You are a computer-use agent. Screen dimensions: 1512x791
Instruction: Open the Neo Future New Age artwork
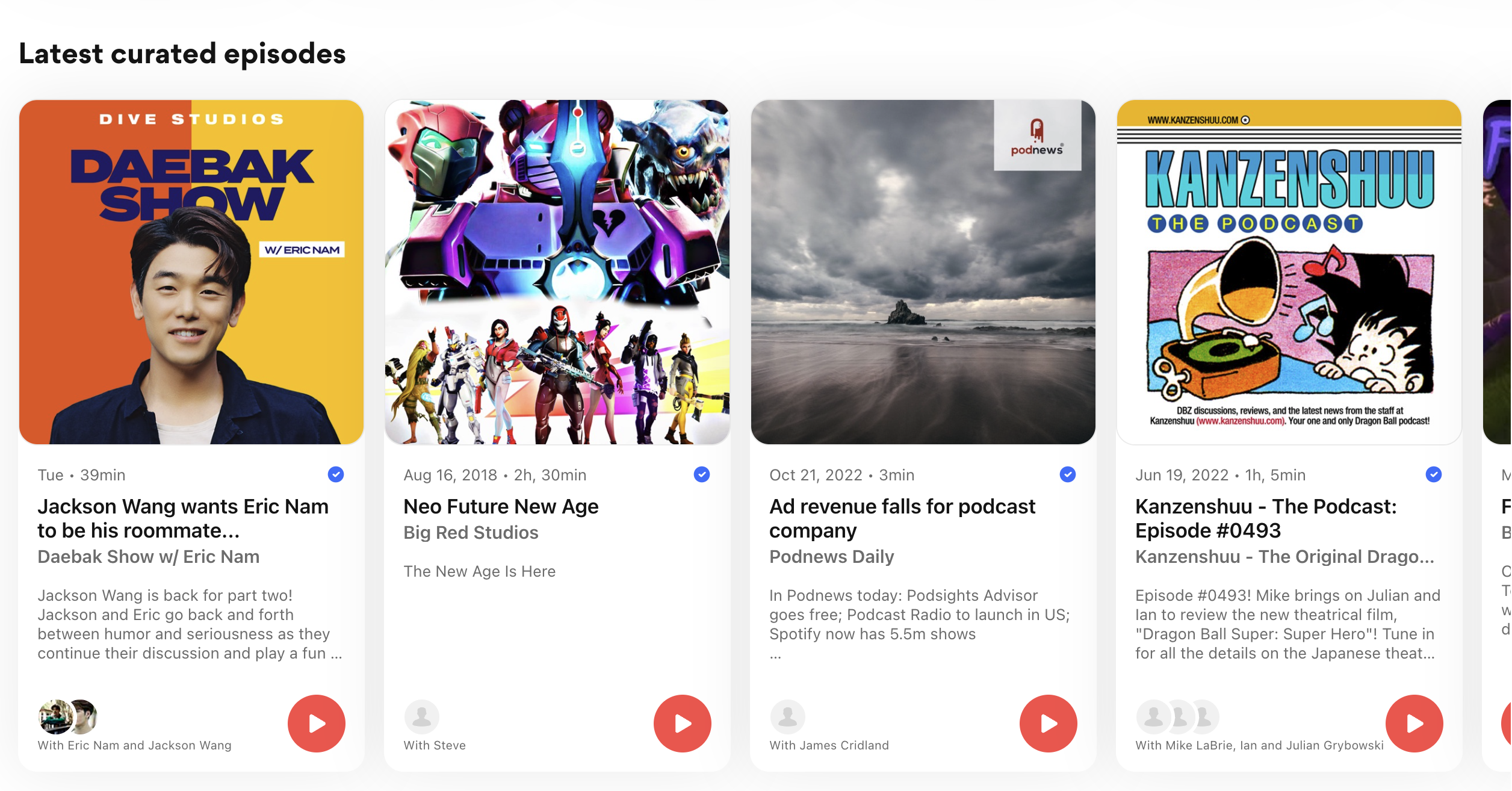pos(557,272)
